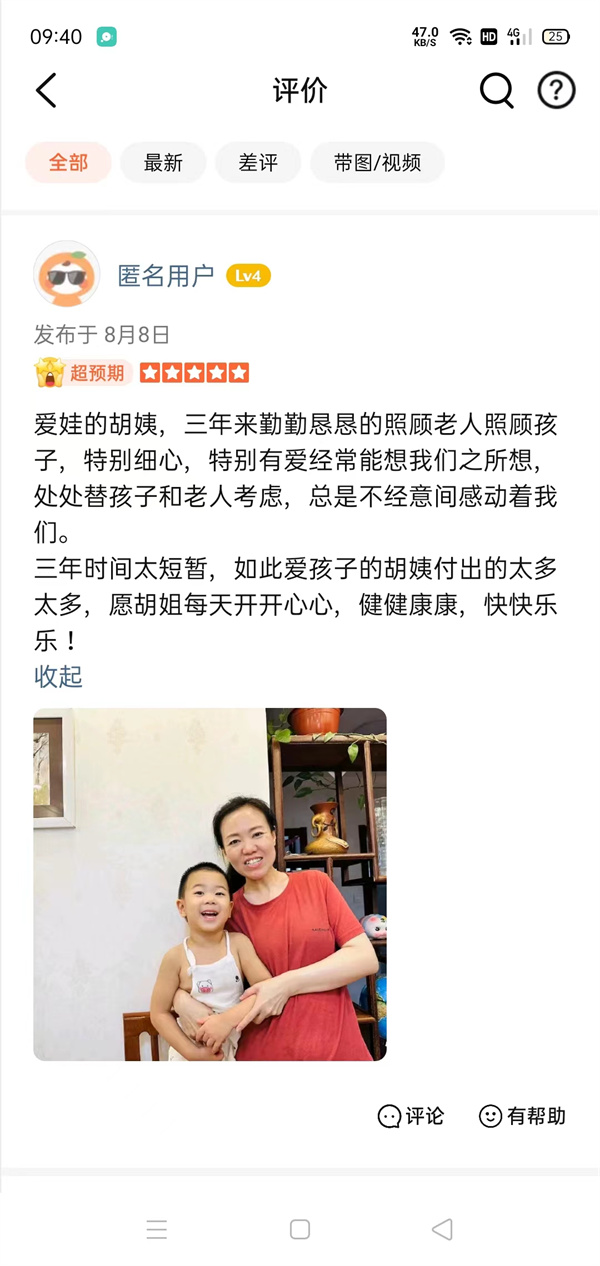Tap the system home button

coord(300,1230)
